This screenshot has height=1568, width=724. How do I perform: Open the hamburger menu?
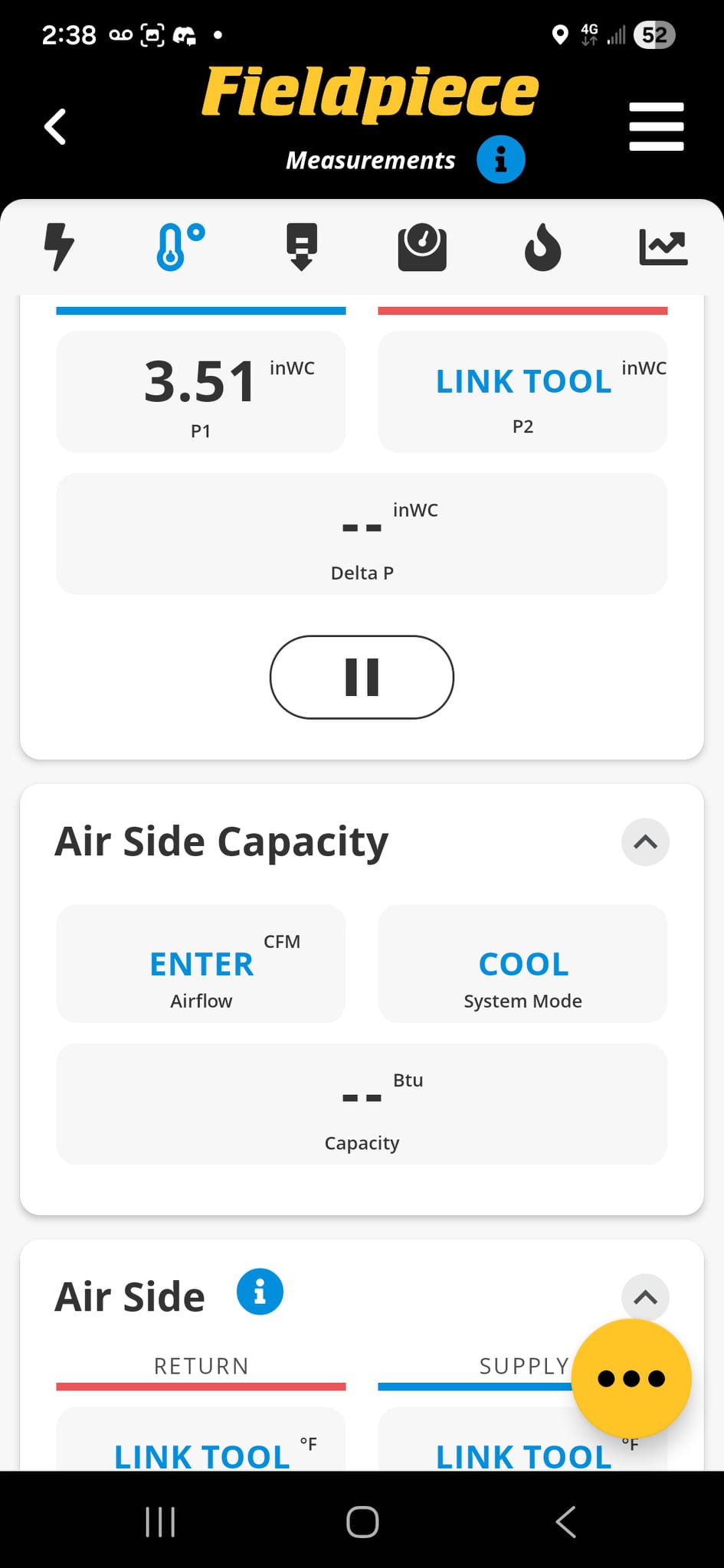point(656,126)
